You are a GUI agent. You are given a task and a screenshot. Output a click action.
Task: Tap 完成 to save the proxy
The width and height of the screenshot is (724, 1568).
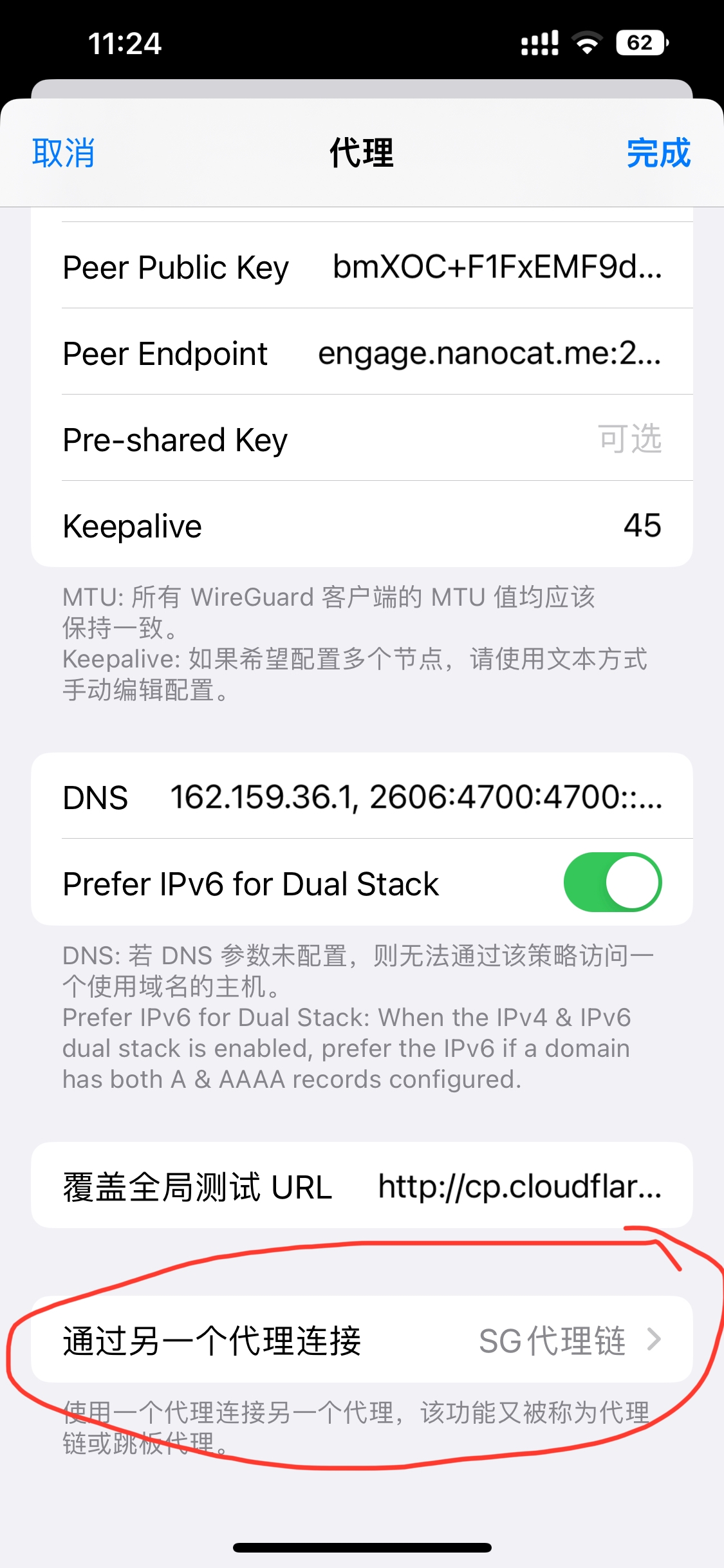click(658, 153)
